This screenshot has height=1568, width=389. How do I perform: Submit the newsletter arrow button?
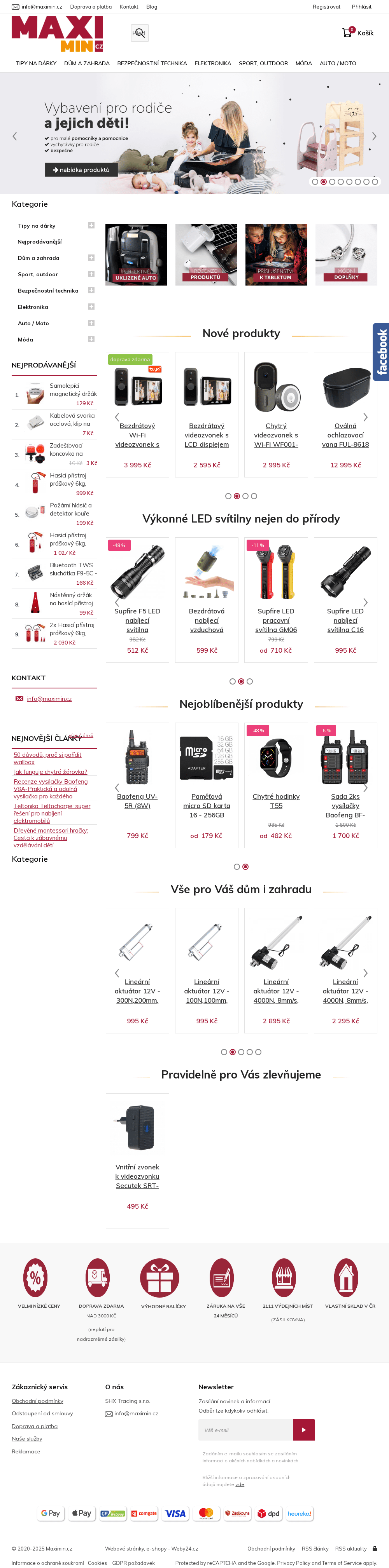point(304,1430)
